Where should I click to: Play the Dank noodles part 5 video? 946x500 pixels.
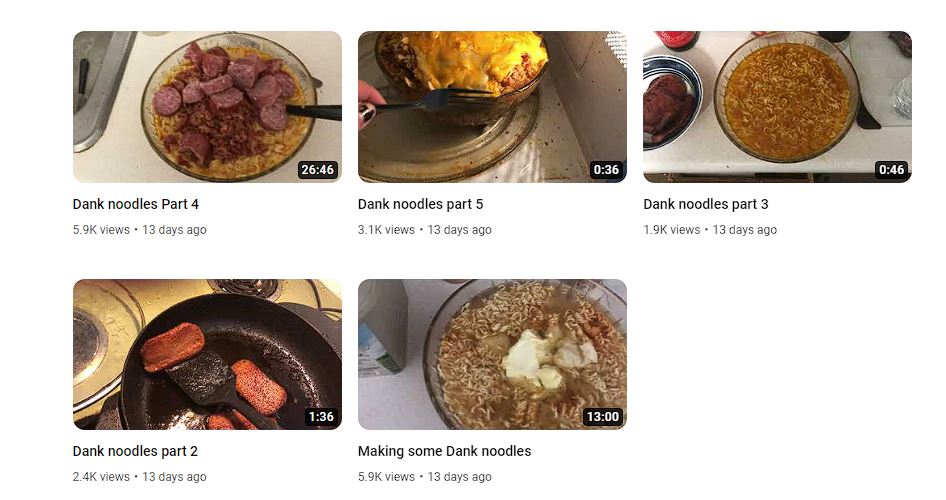[492, 107]
